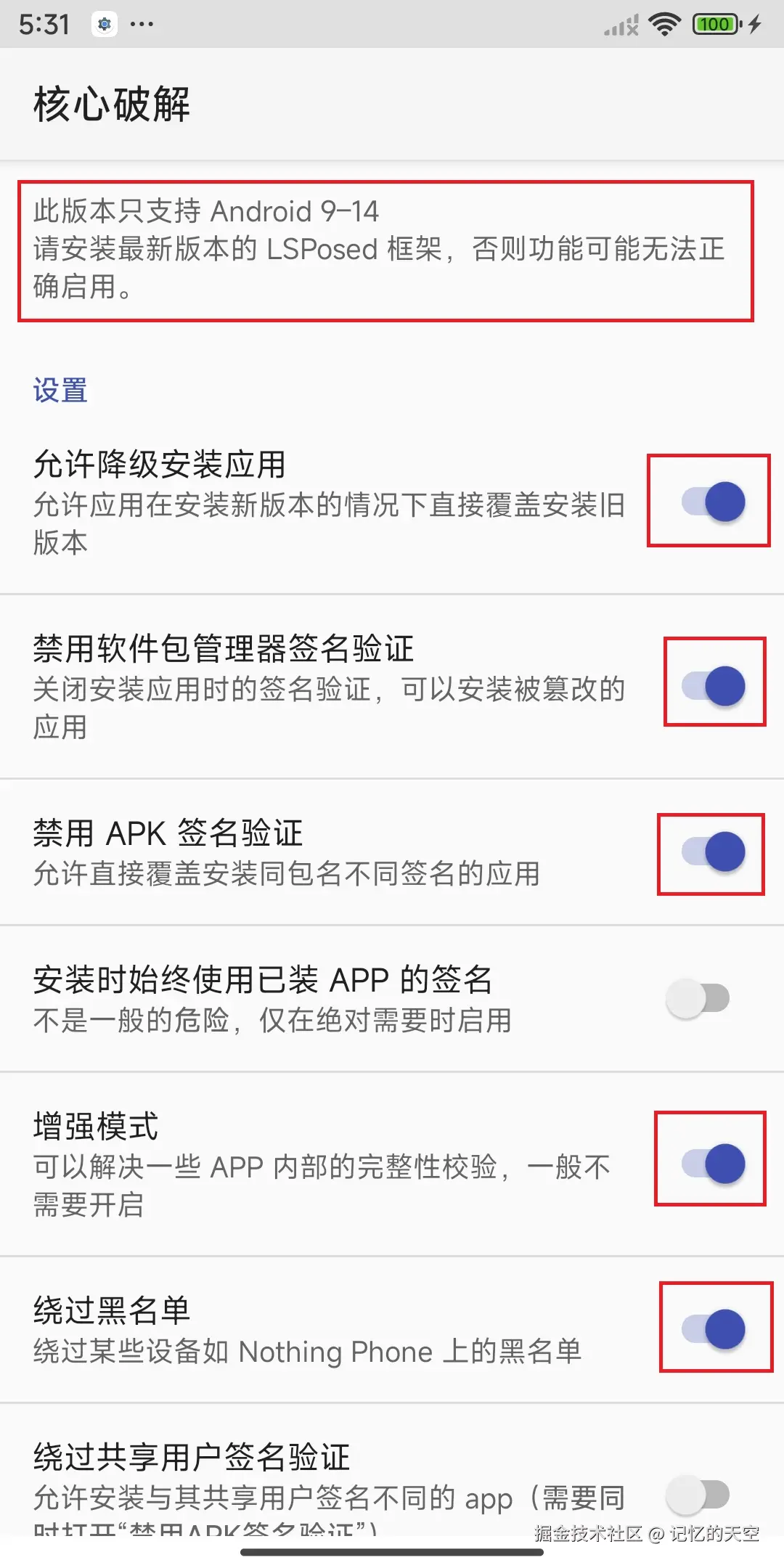Click the 设置 section header
The image size is (784, 1568).
(59, 391)
